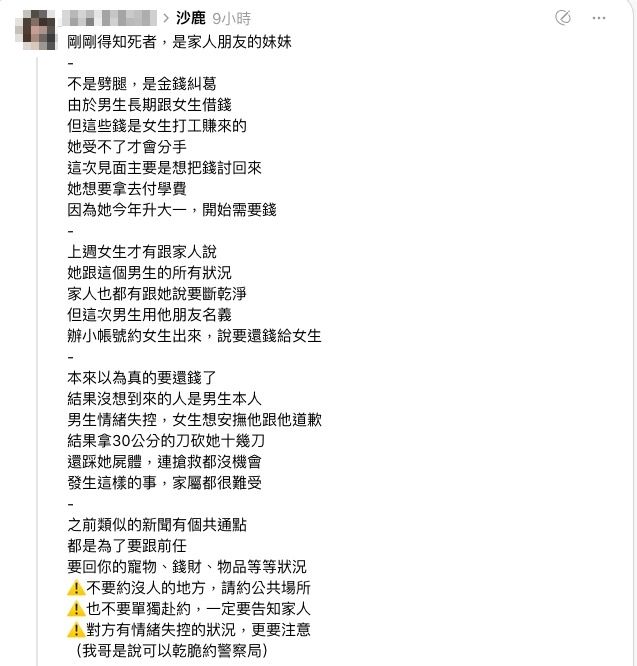Viewport: 637px width, 666px height.
Task: Open the three-dot overflow menu
Action: click(x=598, y=18)
